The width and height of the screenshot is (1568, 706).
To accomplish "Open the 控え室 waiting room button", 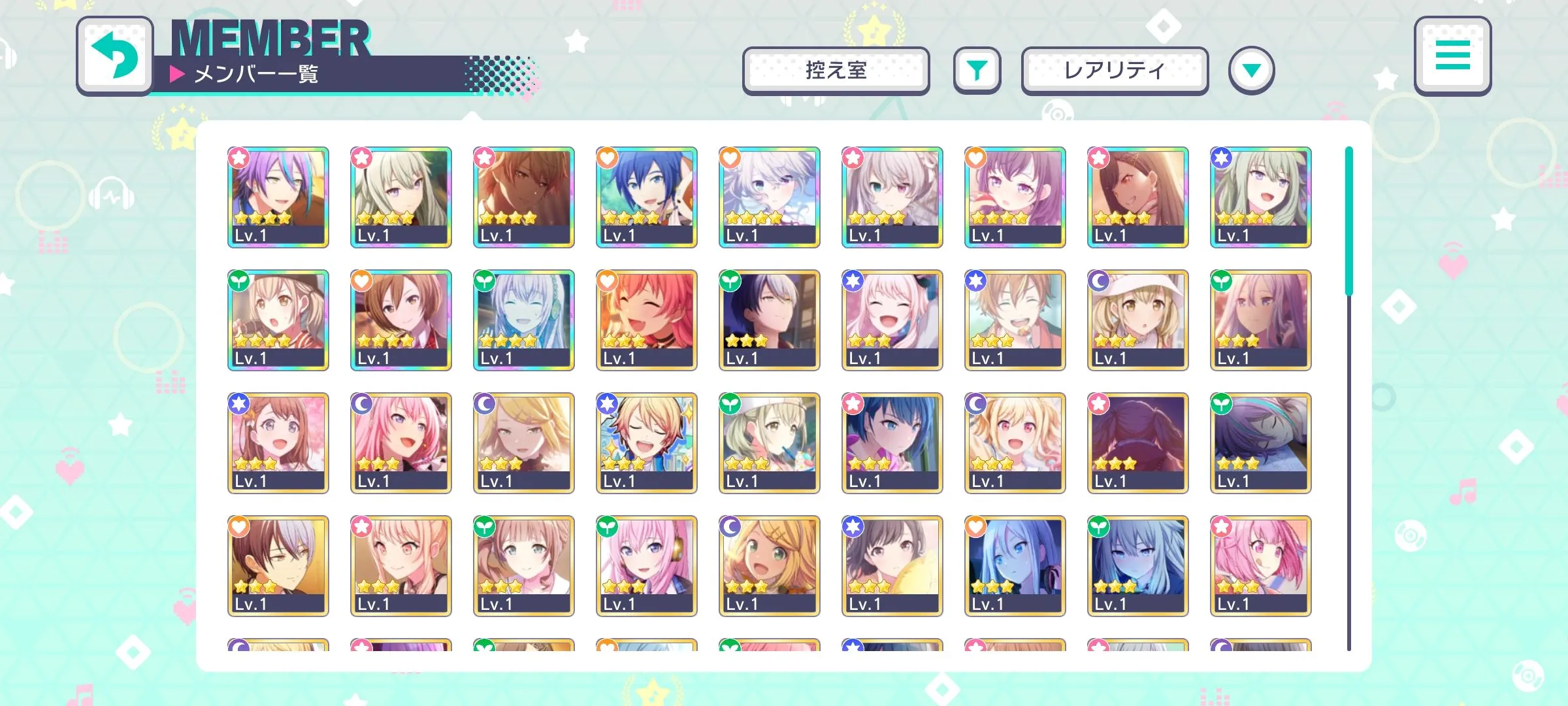I will pyautogui.click(x=836, y=71).
